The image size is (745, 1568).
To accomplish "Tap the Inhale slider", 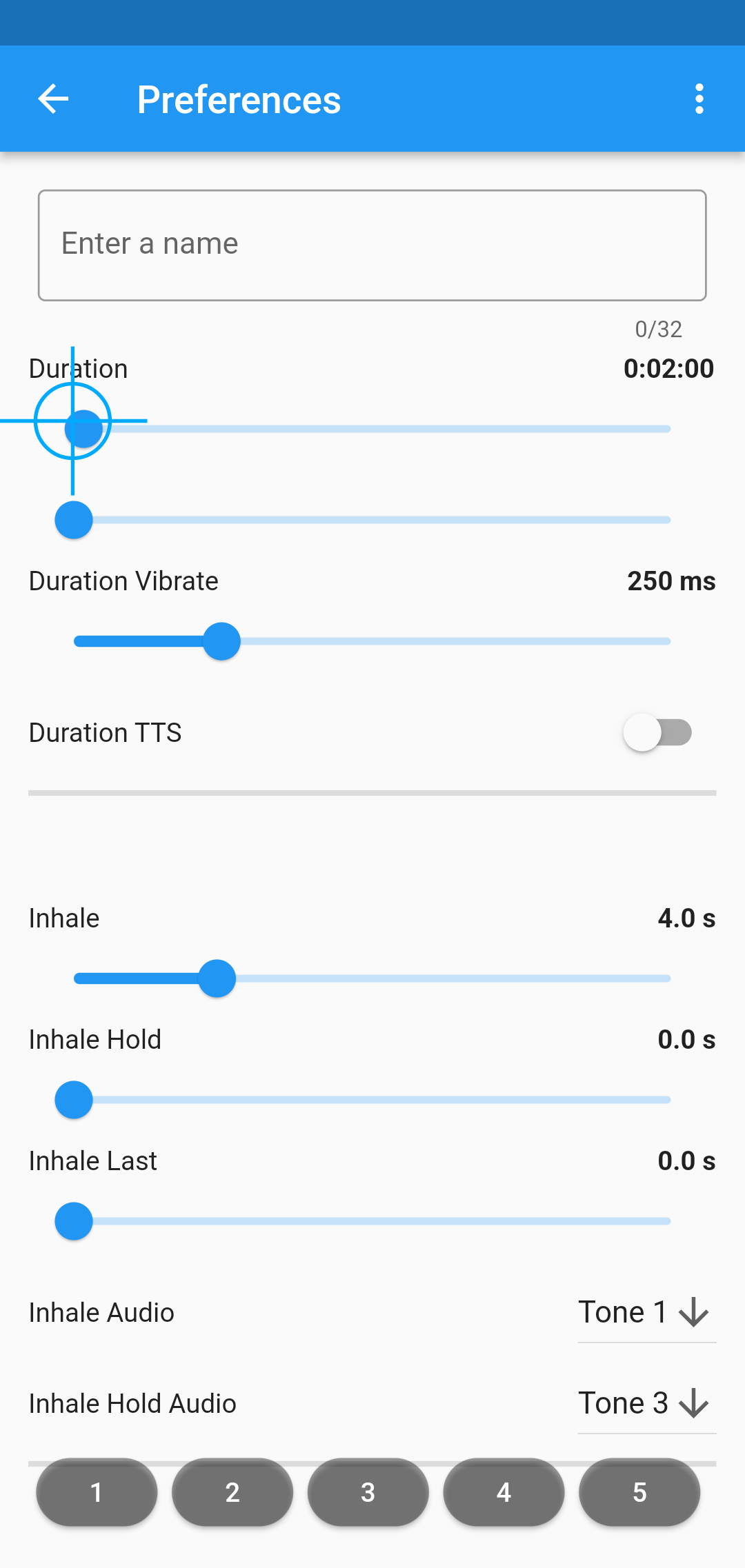I will (x=372, y=978).
